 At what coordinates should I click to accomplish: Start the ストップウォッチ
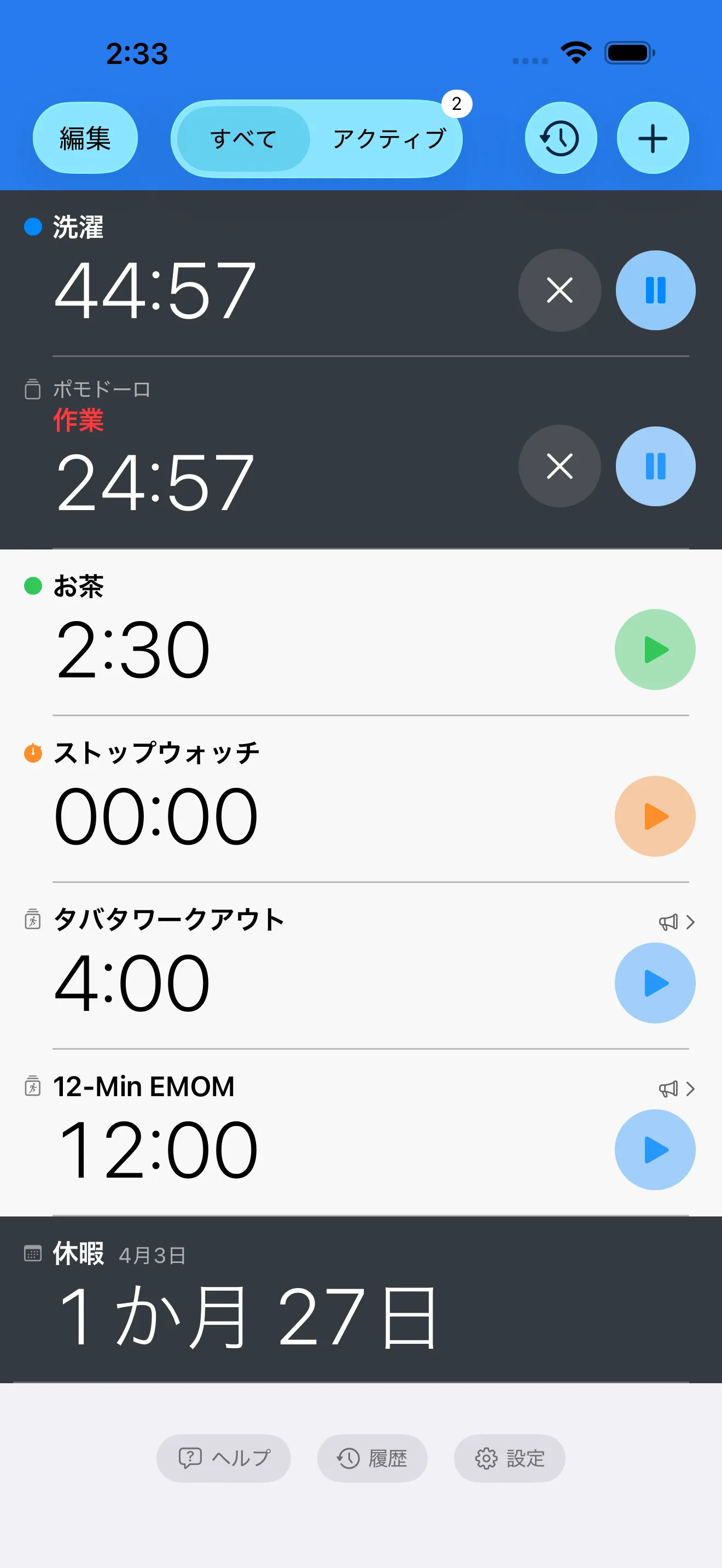pyautogui.click(x=655, y=816)
